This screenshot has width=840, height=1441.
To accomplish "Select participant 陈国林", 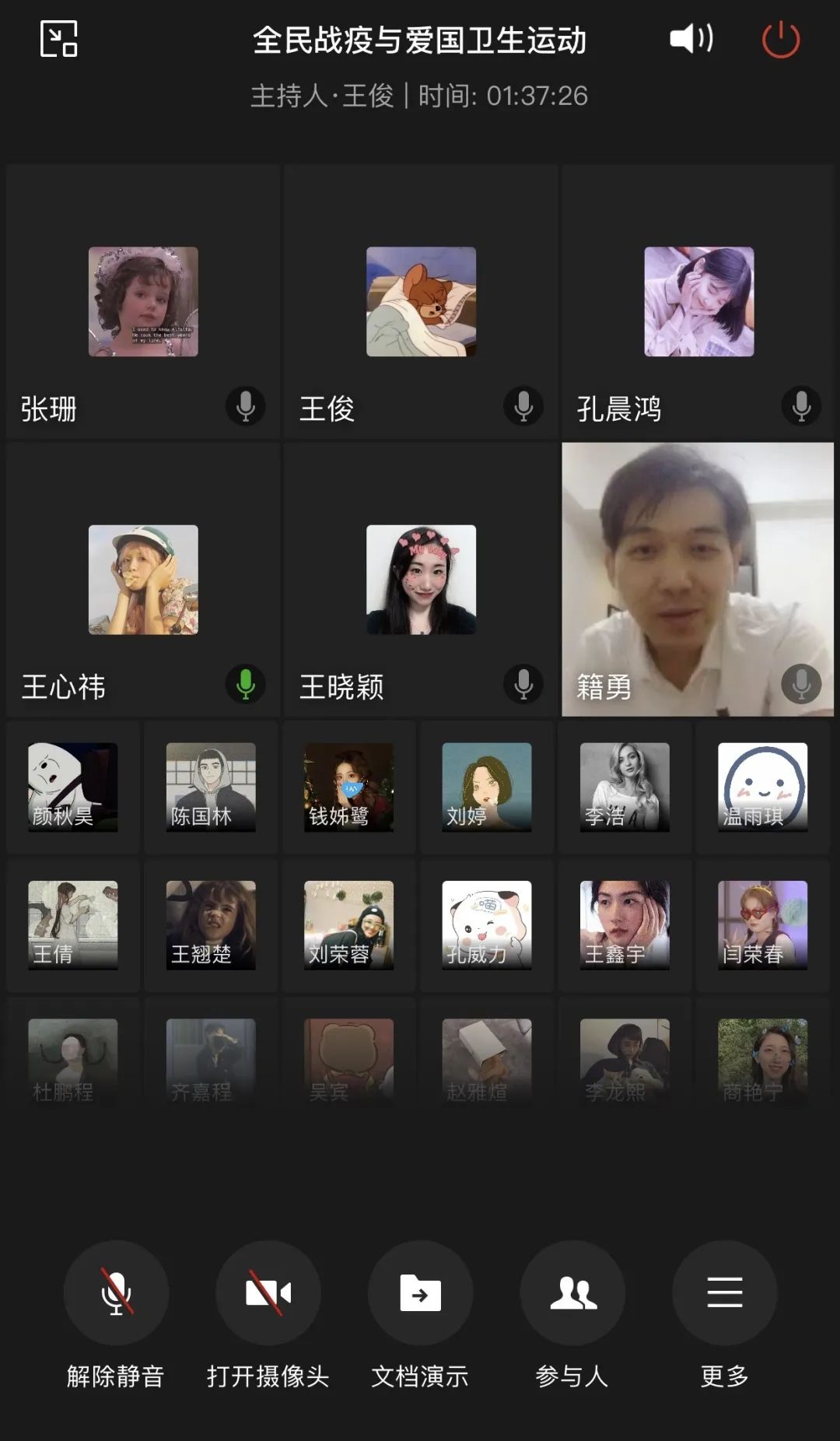I will (x=211, y=787).
